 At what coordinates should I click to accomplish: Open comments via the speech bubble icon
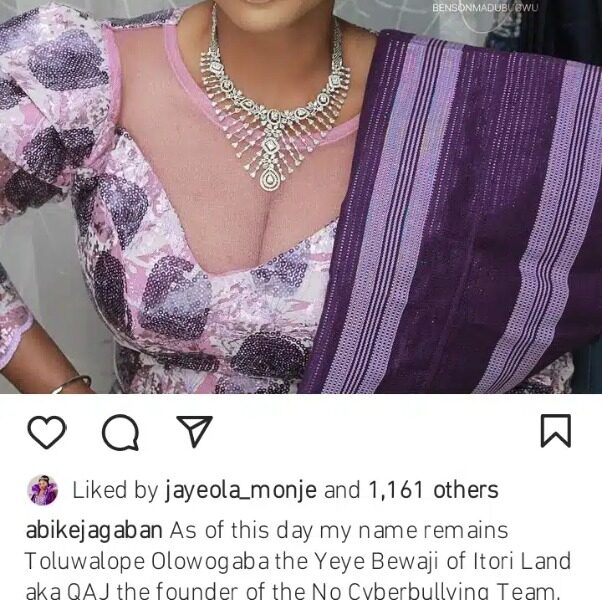[x=120, y=432]
